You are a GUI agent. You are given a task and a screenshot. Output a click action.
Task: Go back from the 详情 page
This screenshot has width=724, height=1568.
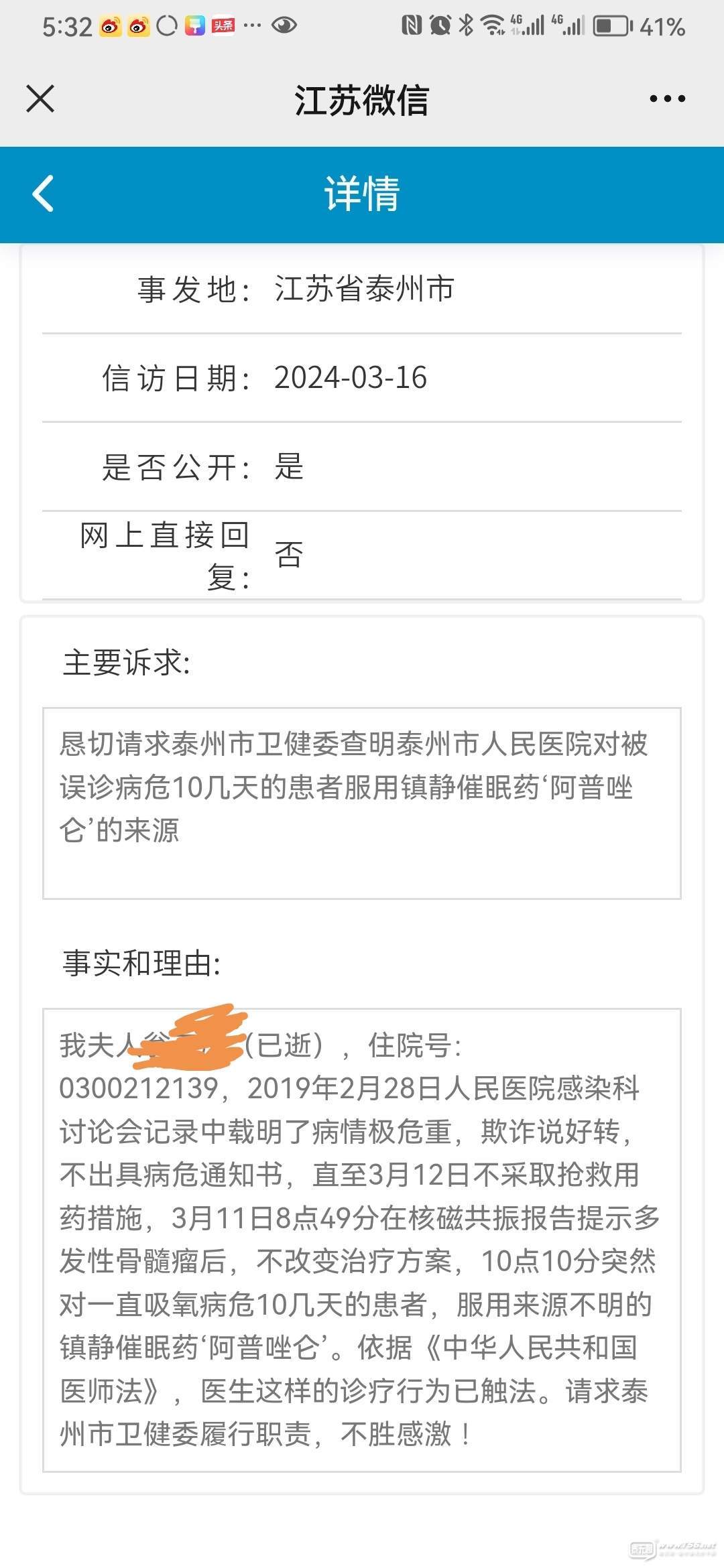click(43, 194)
